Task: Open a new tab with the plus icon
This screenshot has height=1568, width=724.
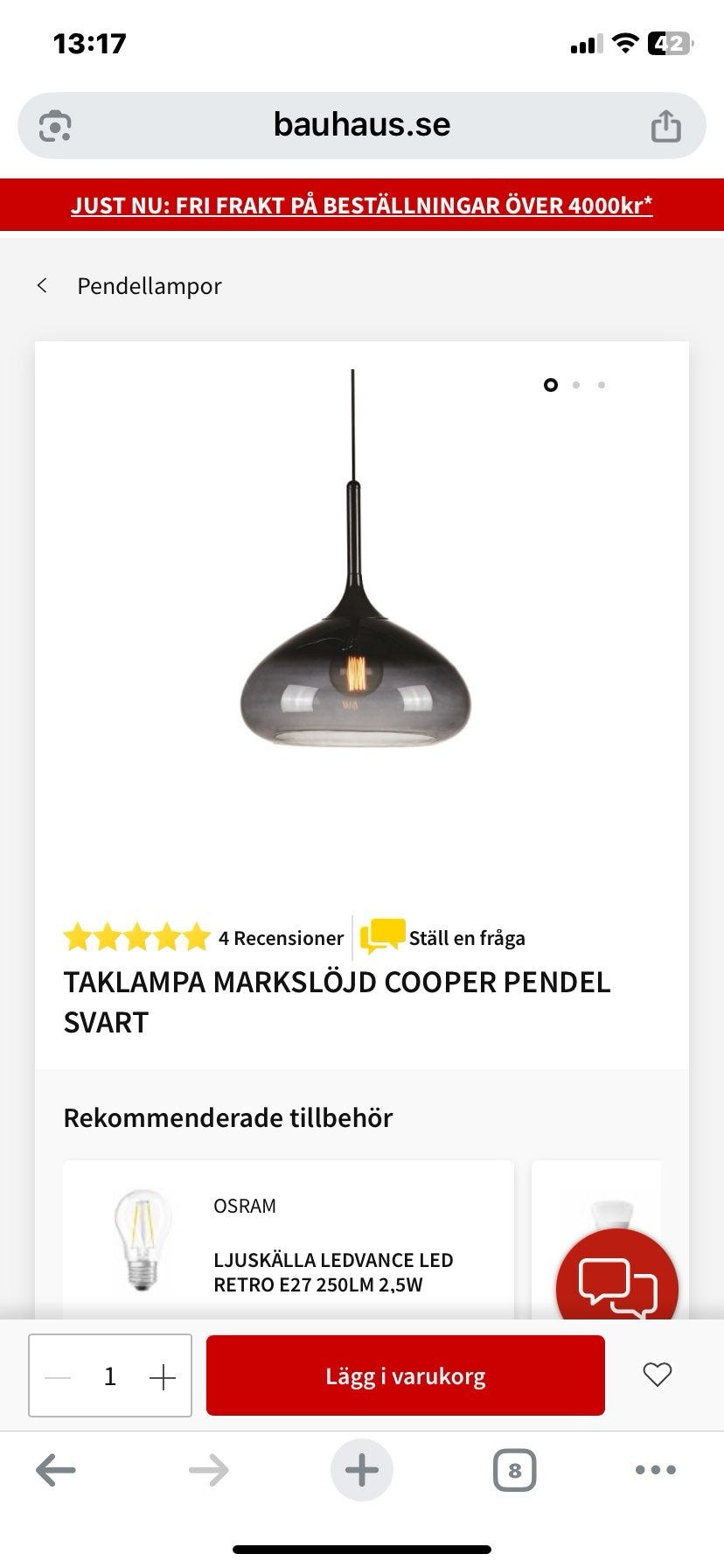Action: [362, 1470]
